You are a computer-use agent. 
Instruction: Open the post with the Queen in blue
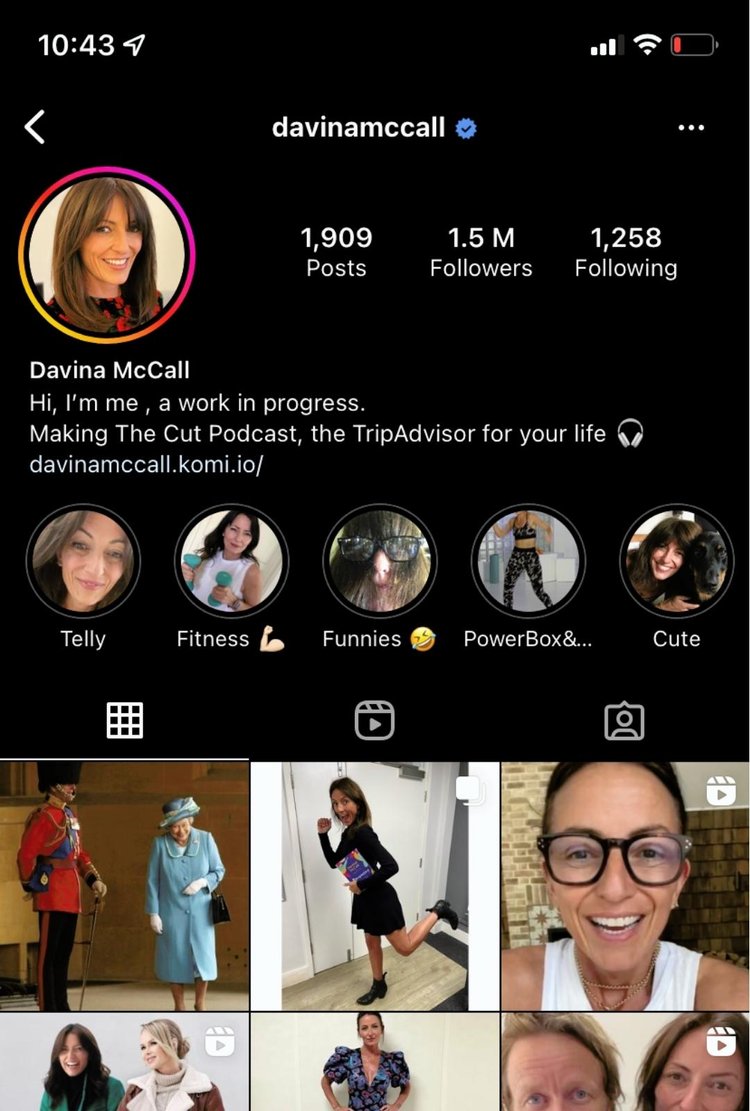pos(124,886)
